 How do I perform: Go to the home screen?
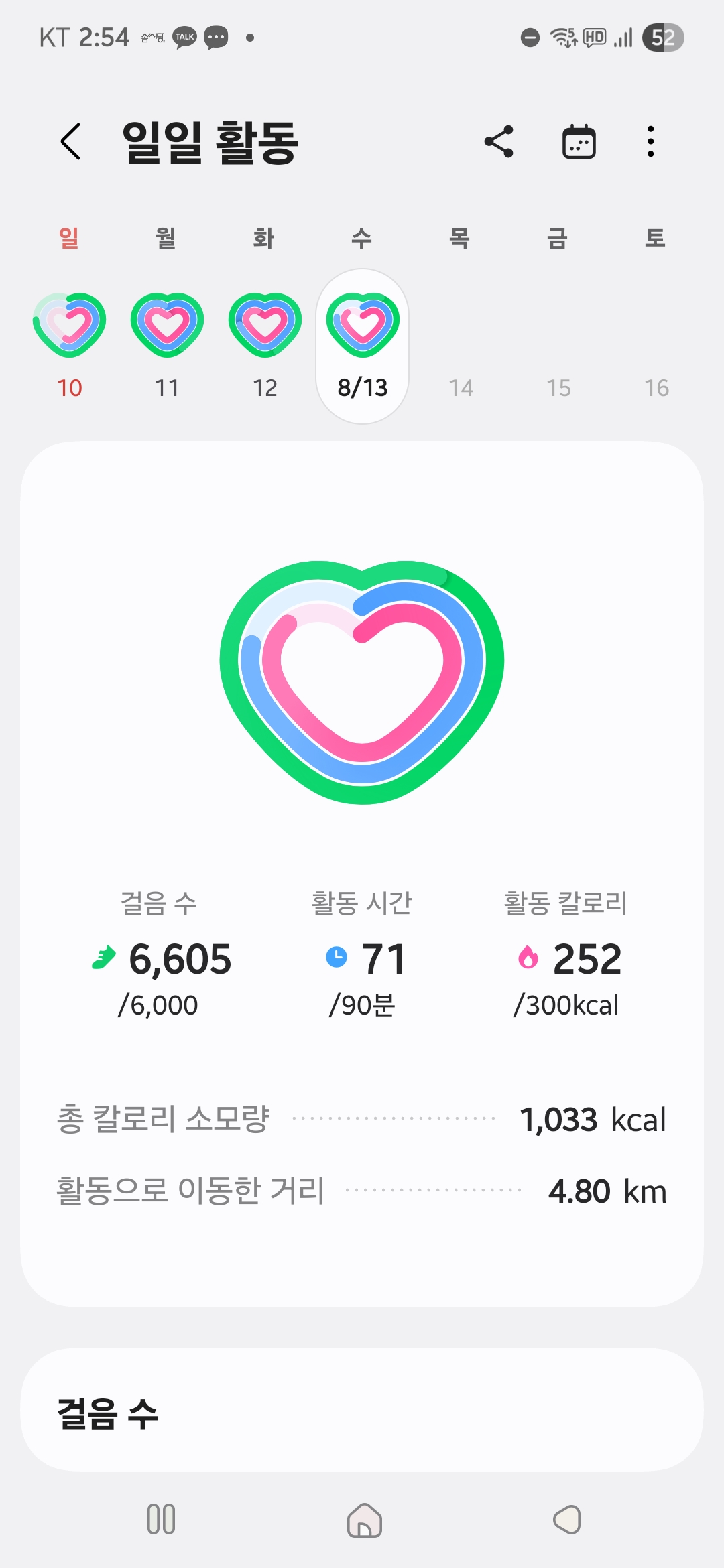point(364,1520)
